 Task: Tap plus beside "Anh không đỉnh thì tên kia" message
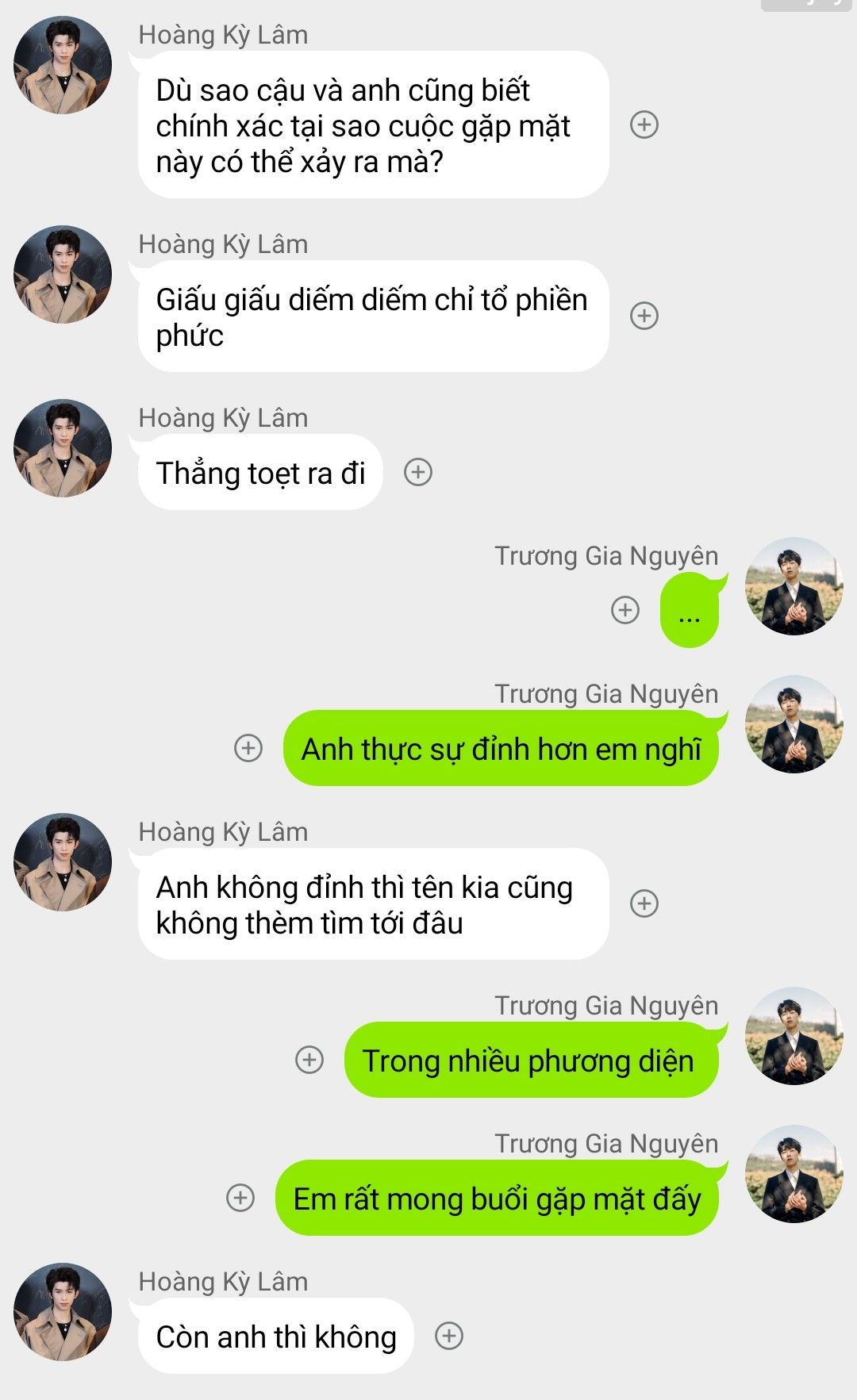(644, 903)
